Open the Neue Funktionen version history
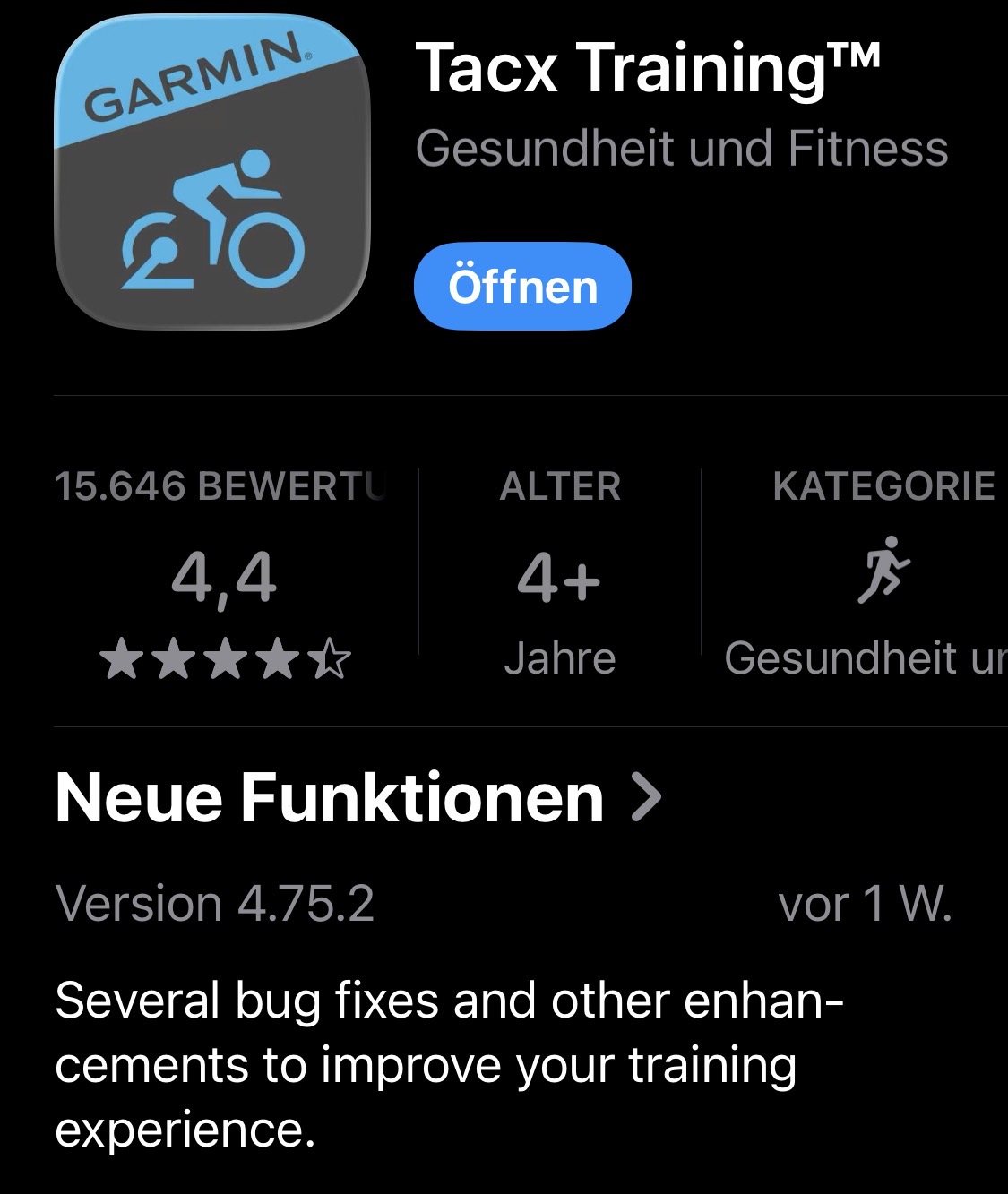 coord(358,798)
